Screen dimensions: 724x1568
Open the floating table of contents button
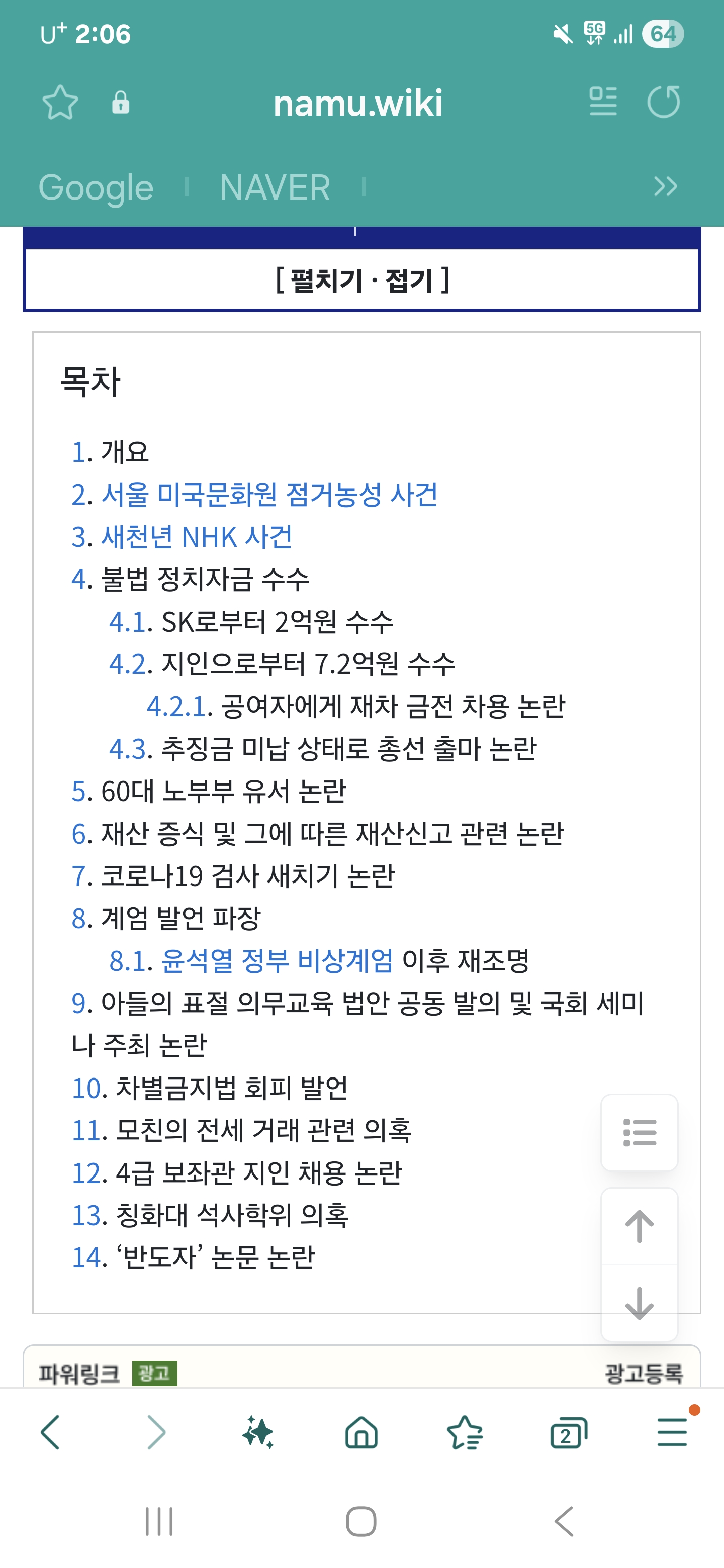coord(640,1132)
